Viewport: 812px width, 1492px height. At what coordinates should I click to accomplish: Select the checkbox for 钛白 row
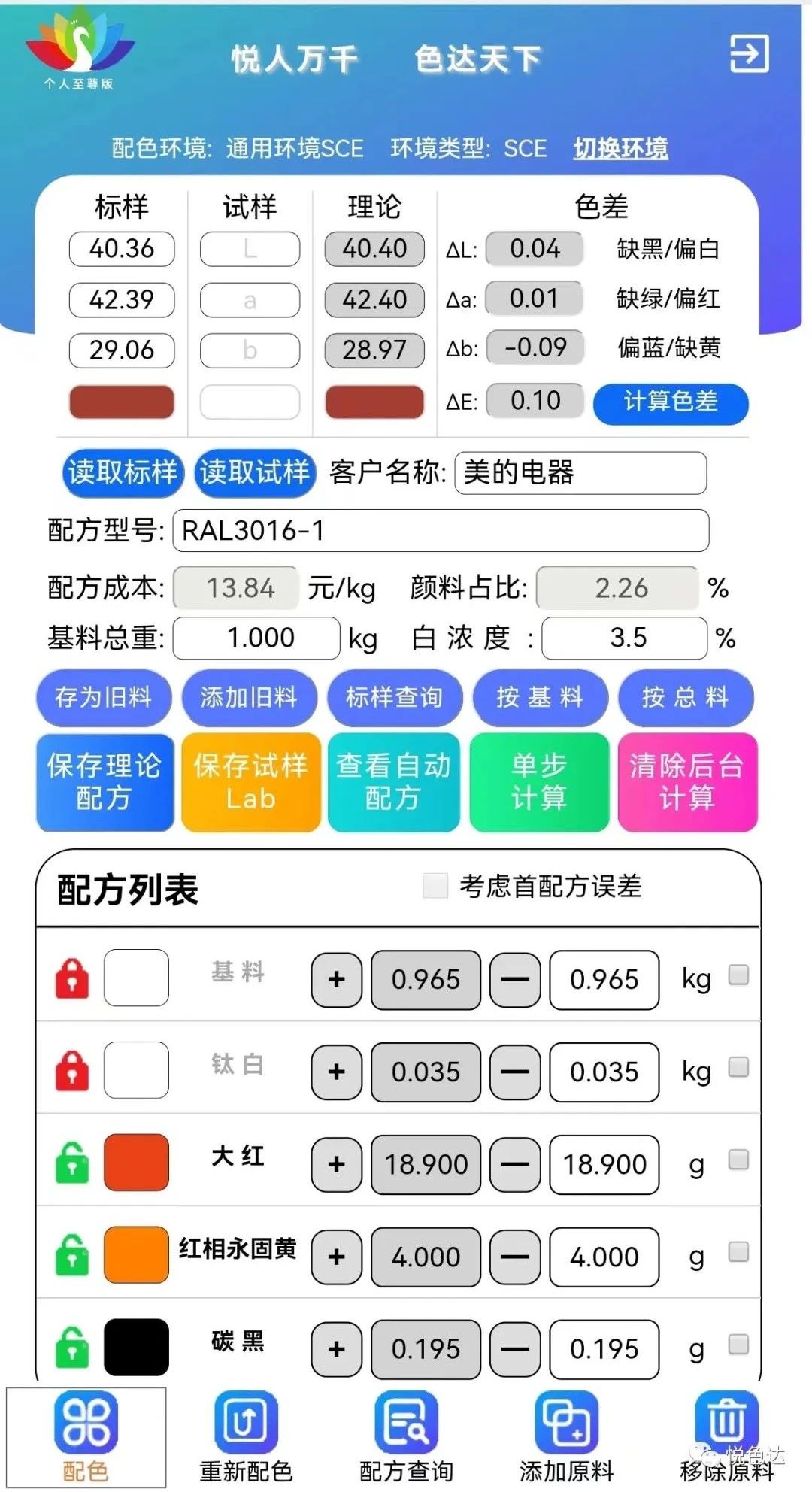click(x=738, y=1067)
